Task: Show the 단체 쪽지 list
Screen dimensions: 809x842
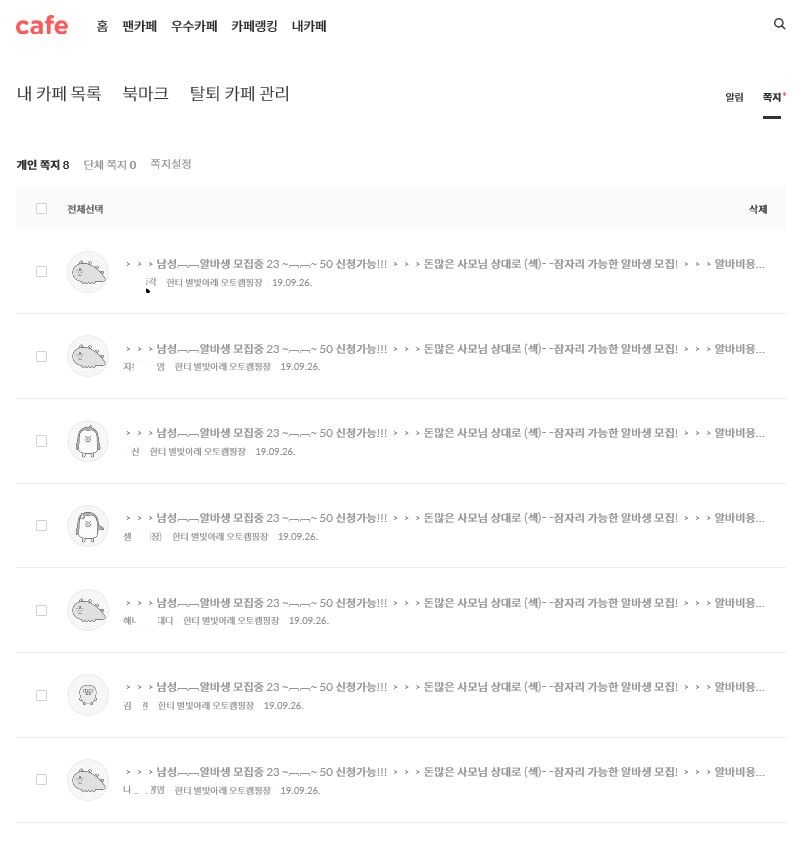Action: click(109, 165)
